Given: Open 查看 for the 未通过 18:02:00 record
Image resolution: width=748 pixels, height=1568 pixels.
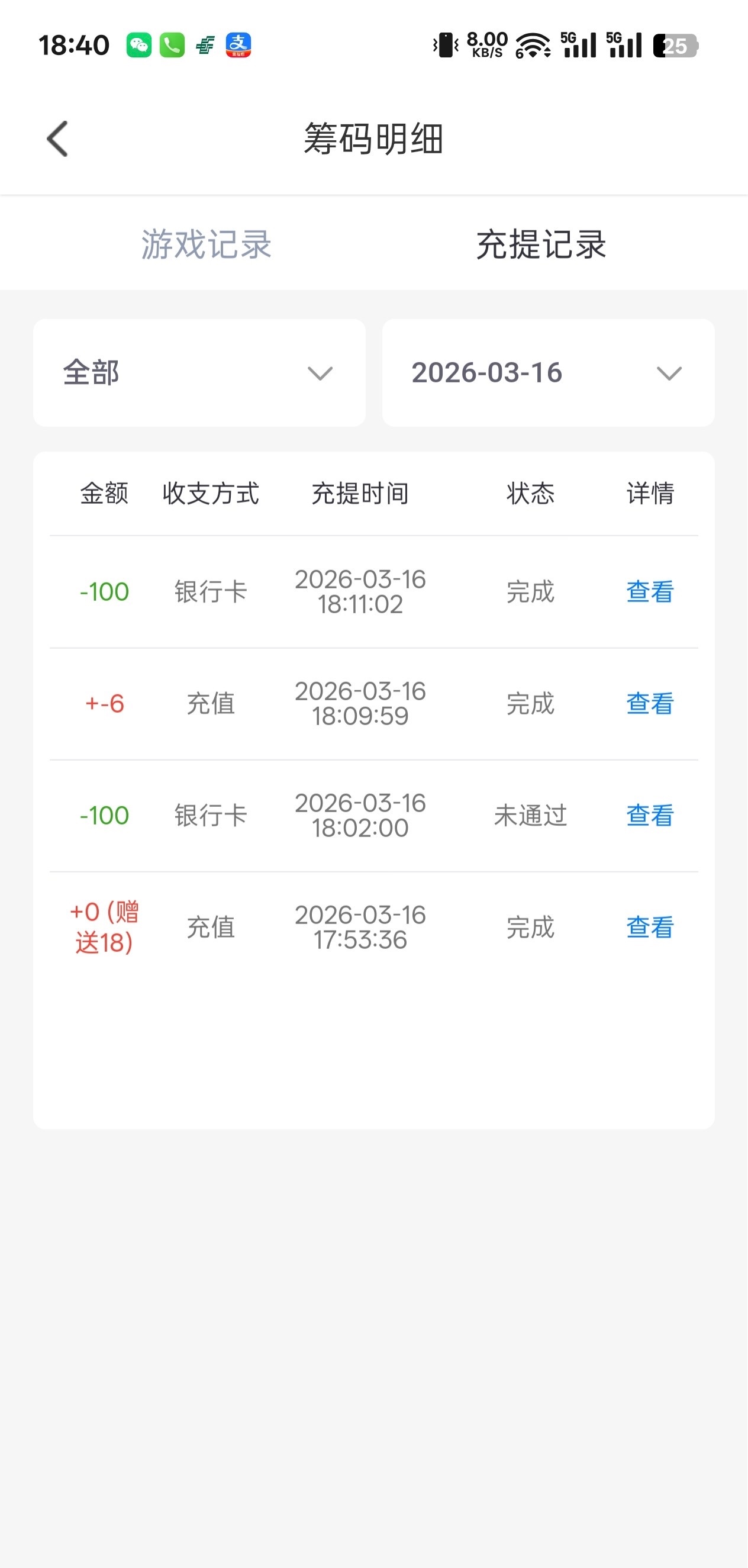Looking at the screenshot, I should tap(650, 816).
